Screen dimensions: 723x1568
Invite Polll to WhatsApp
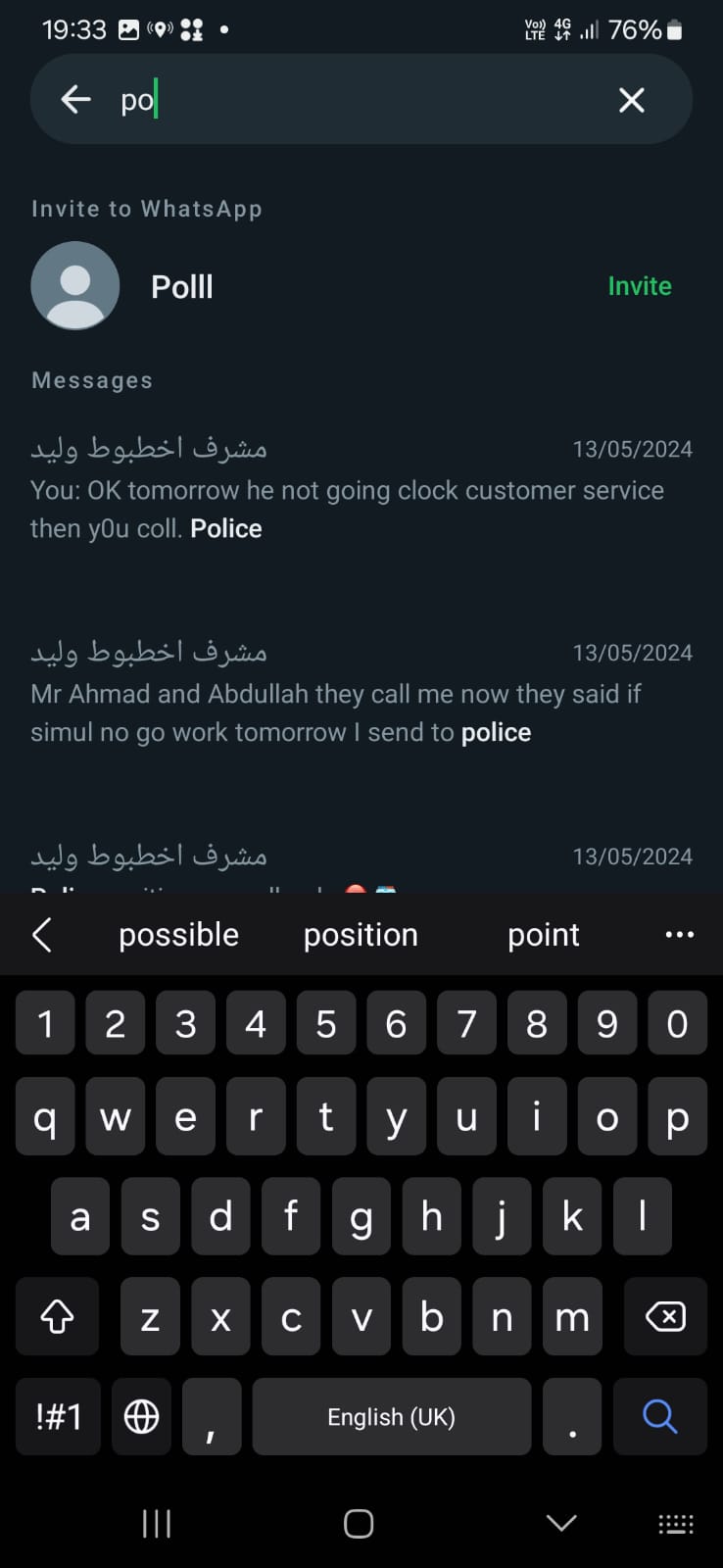[x=640, y=286]
